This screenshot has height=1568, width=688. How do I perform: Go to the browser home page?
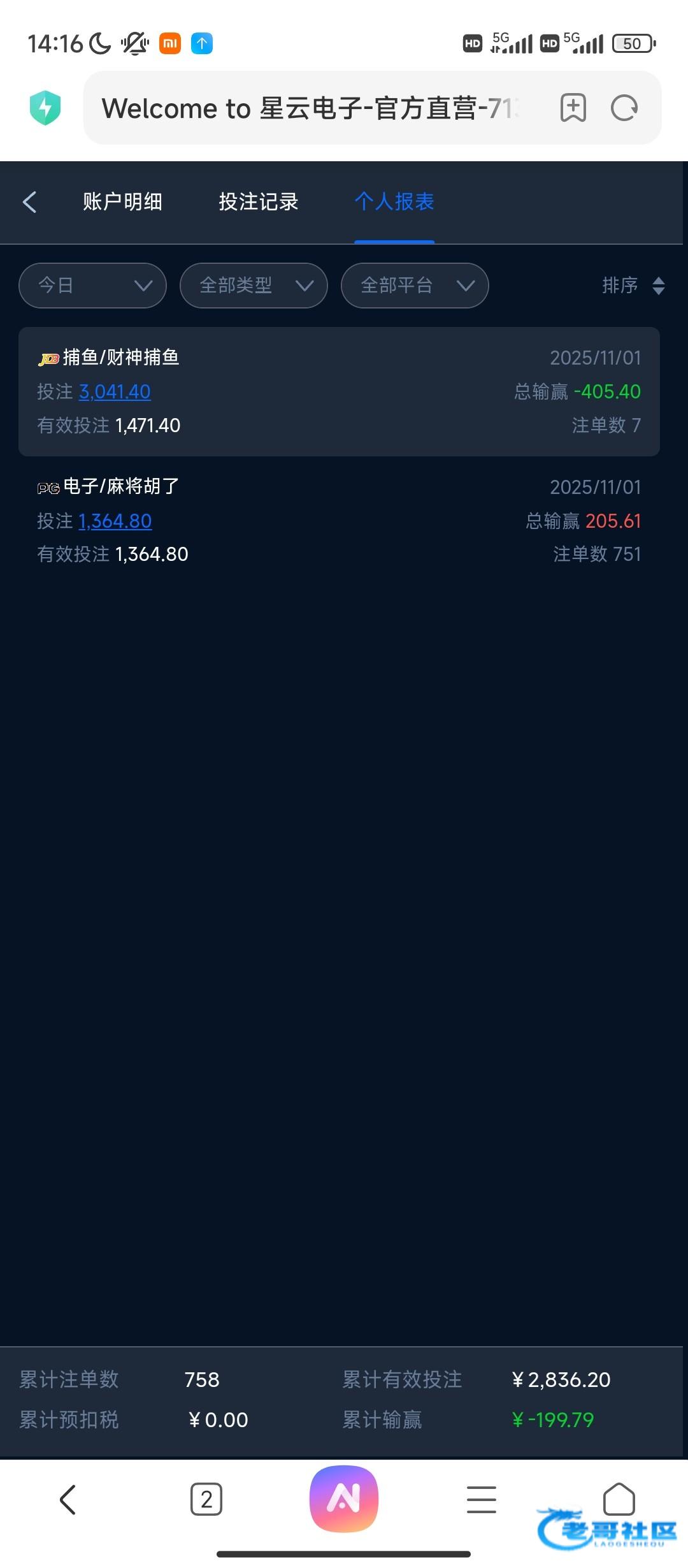pos(619,1498)
